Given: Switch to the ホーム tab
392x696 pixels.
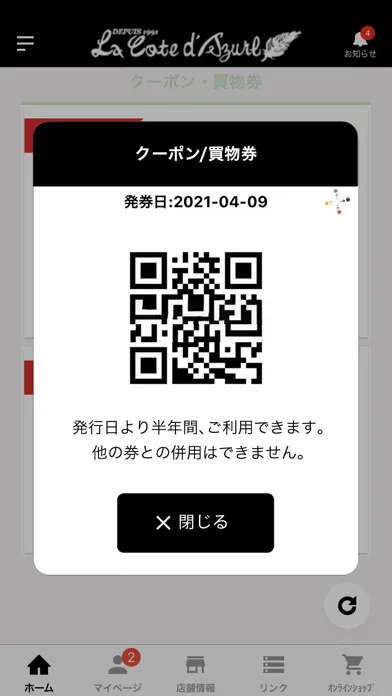Looking at the screenshot, I should [39, 672].
